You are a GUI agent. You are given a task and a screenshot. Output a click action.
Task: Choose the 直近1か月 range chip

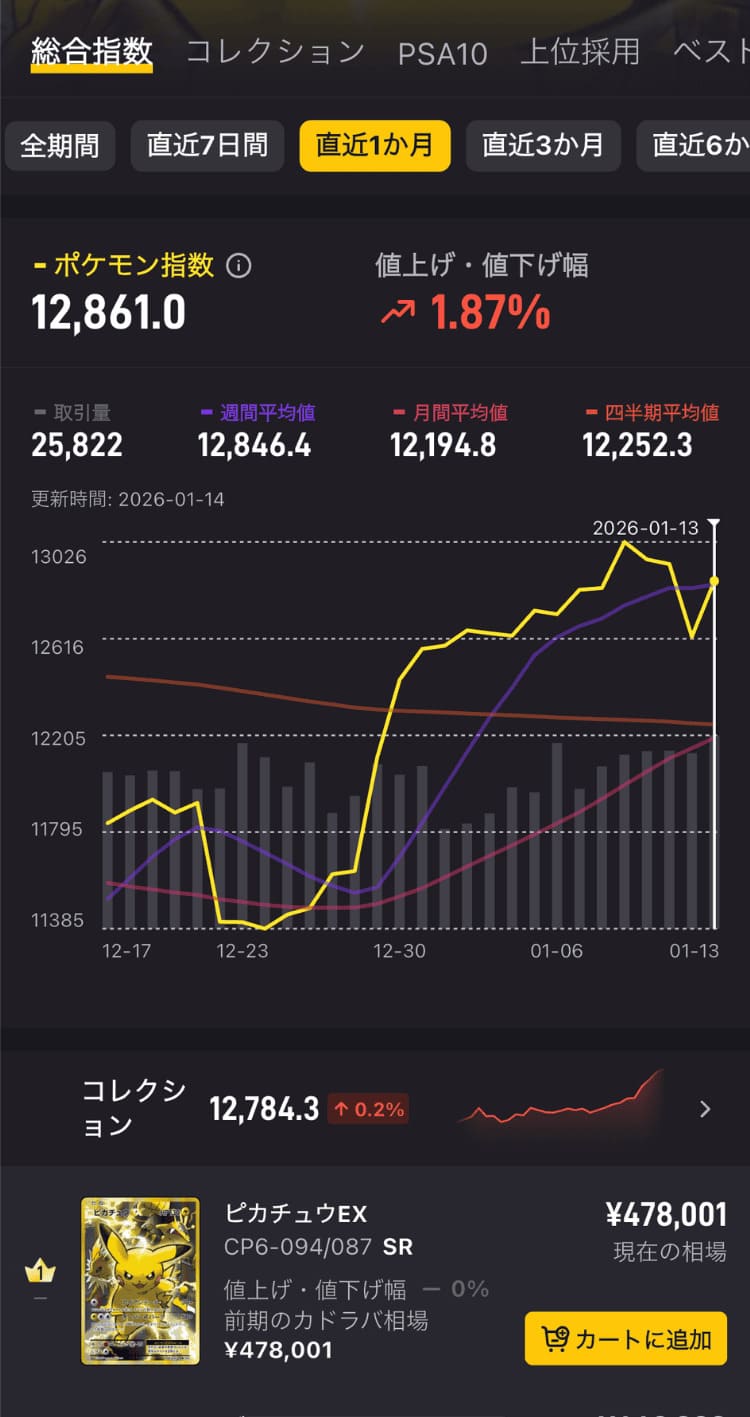pos(374,146)
